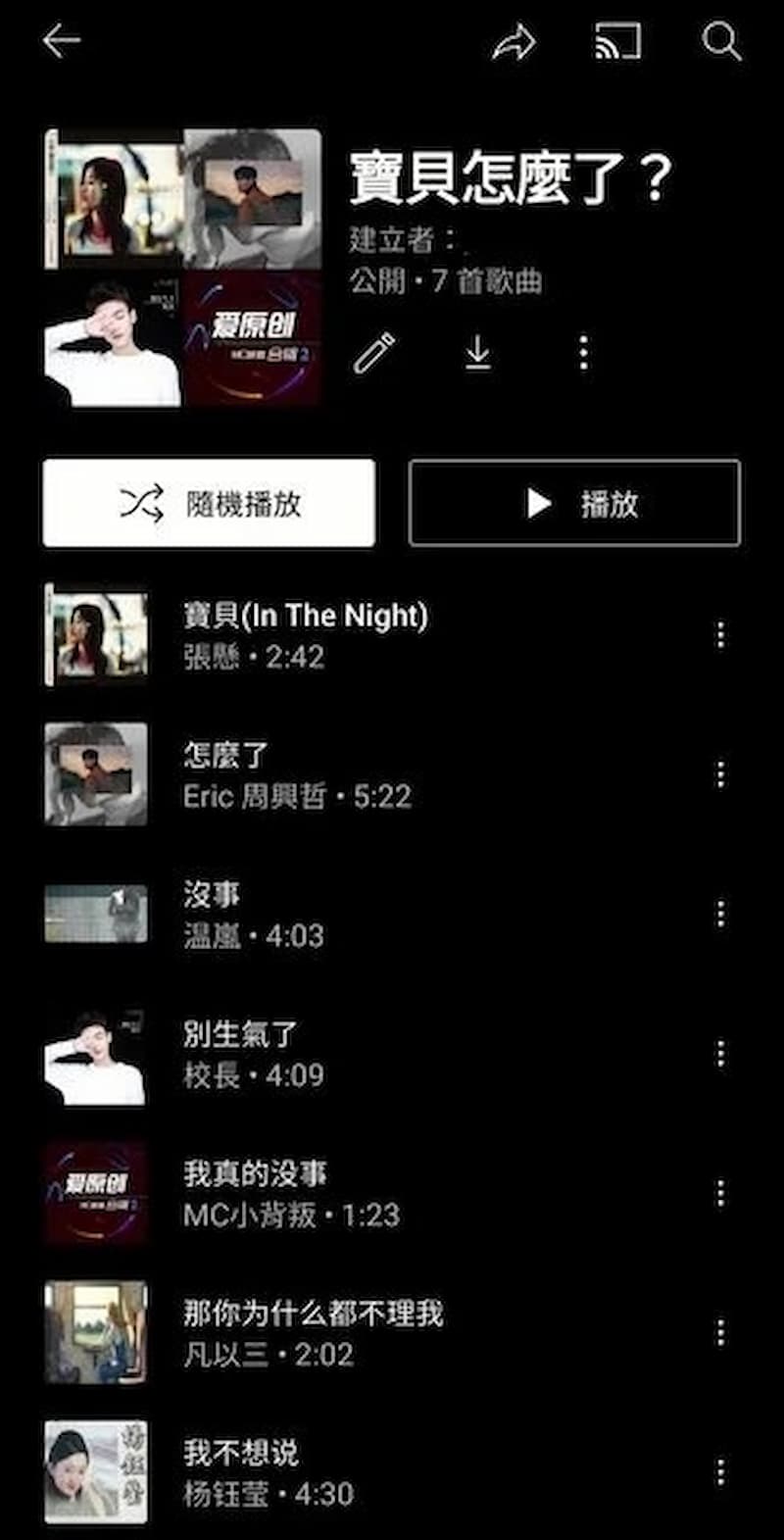
Task: Open options menu for 怎麼了 by Eric 周興哲
Action: coord(720,774)
